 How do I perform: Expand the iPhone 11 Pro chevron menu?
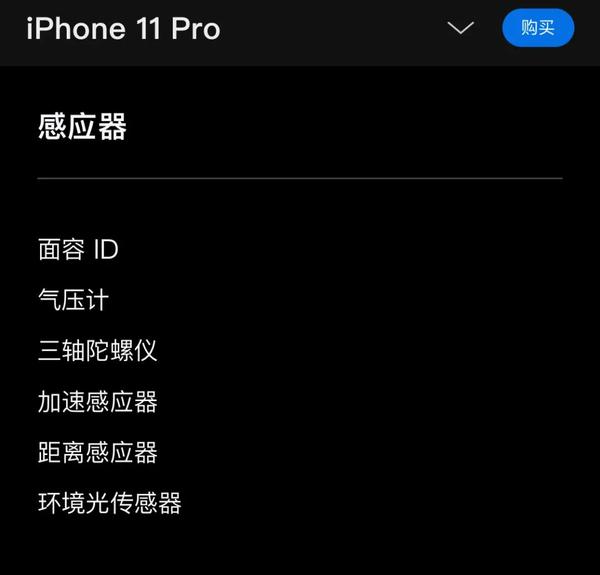460,28
